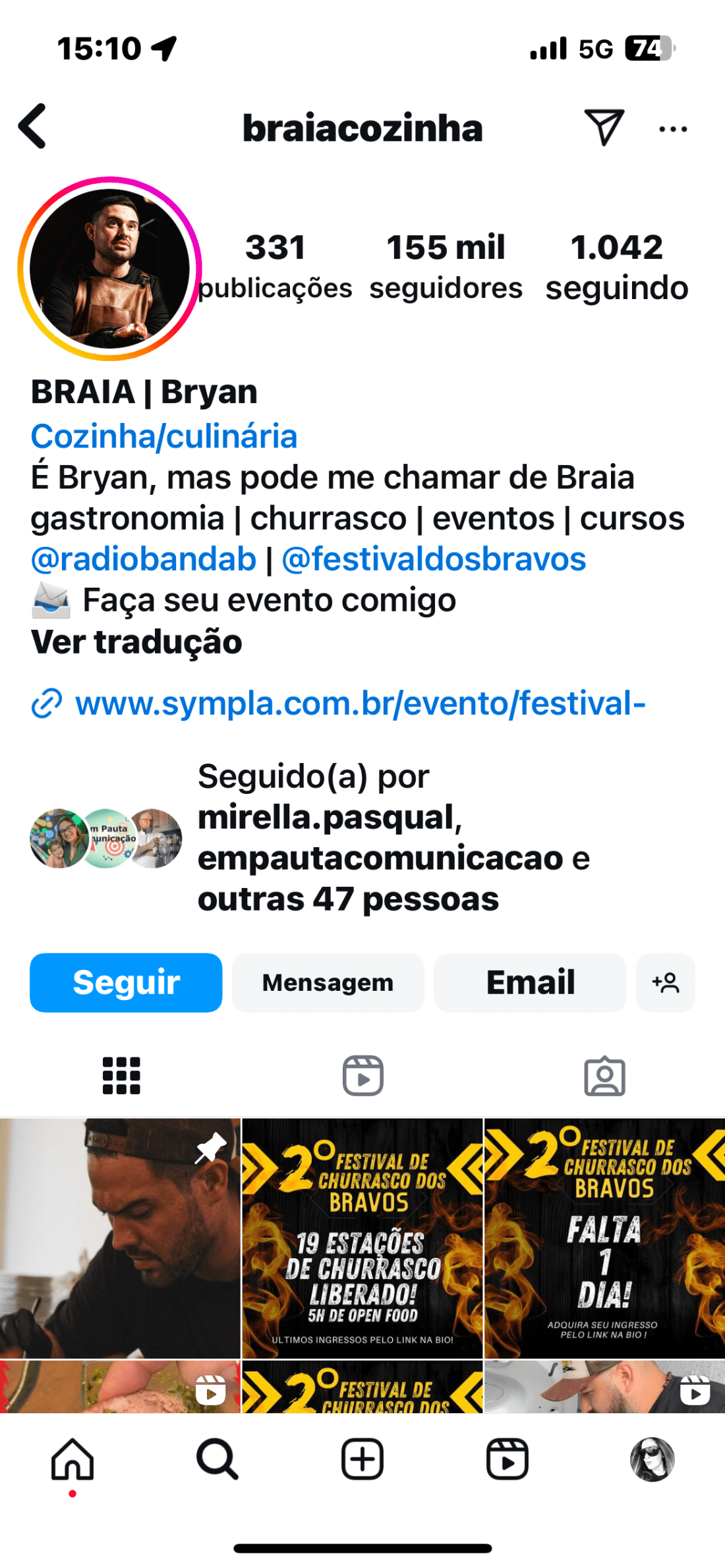Contact via the Email button
This screenshot has width=725, height=1568.
(x=530, y=982)
